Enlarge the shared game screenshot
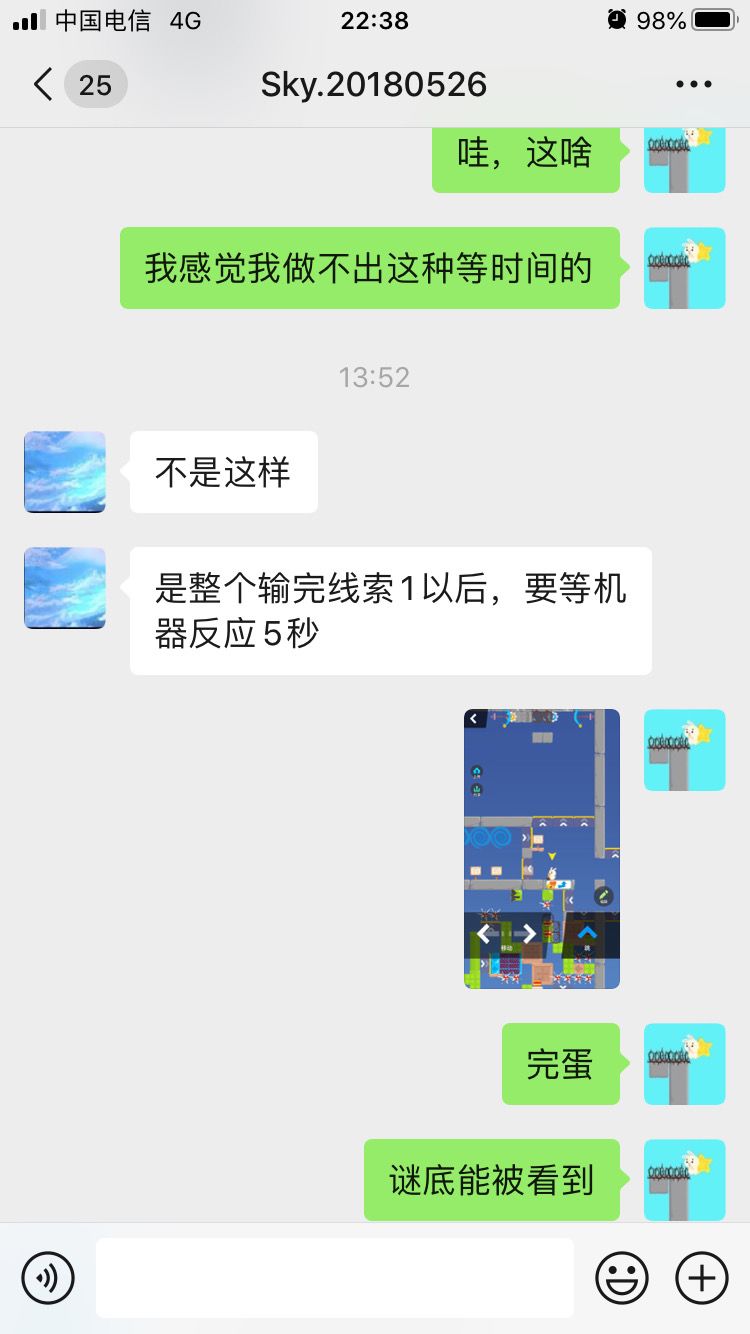750x1334 pixels. tap(541, 847)
